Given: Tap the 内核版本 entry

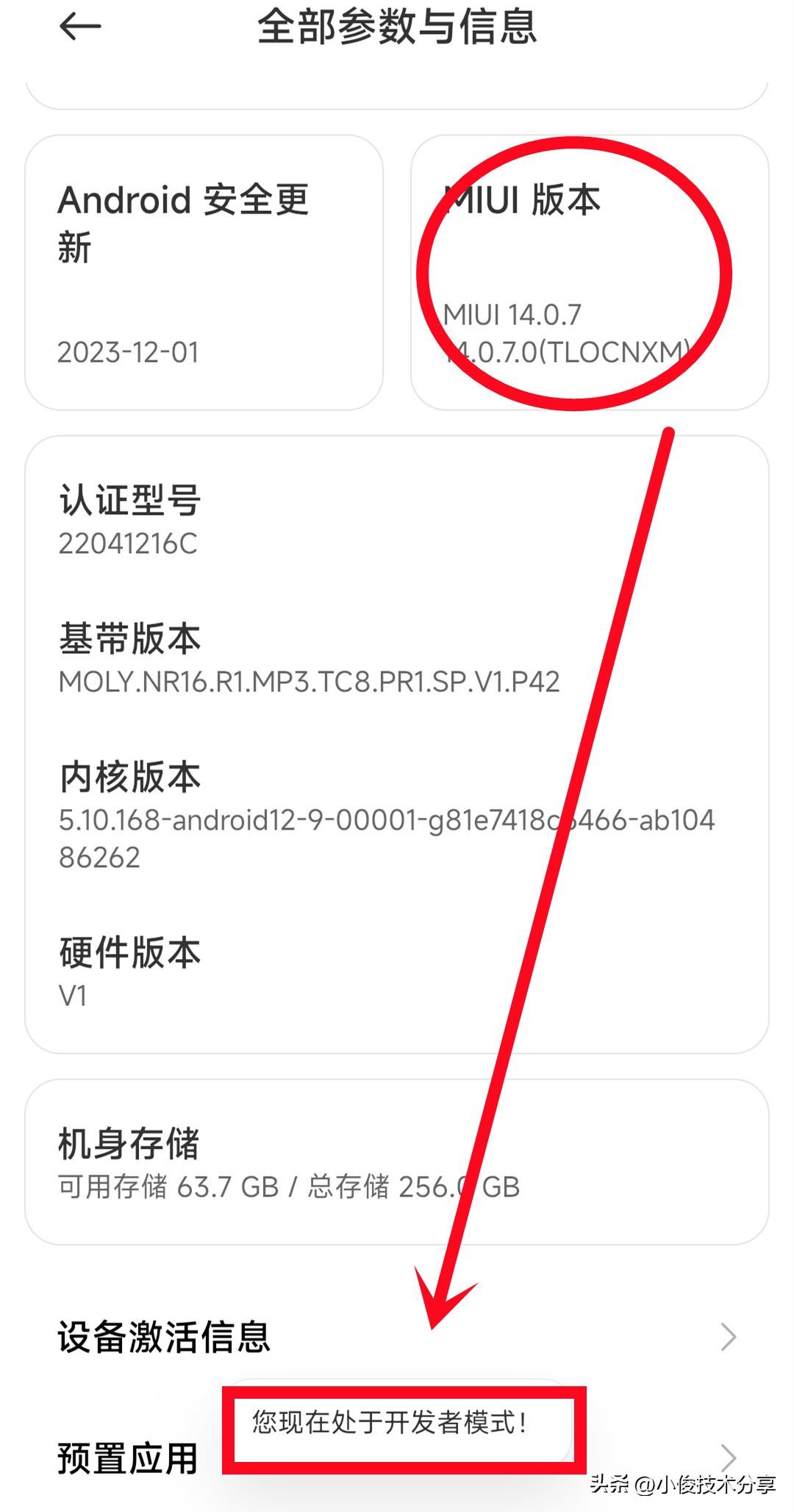Looking at the screenshot, I should tap(386, 816).
